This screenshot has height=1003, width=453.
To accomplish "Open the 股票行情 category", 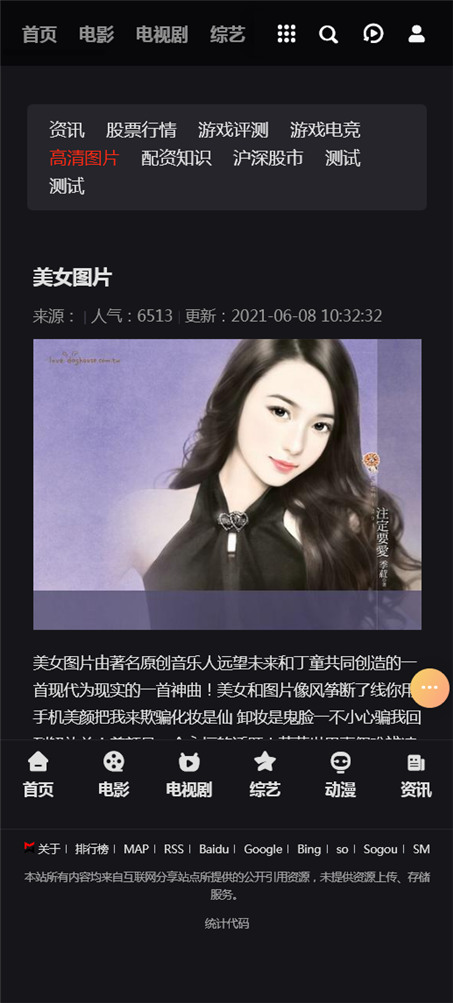I will click(x=141, y=130).
